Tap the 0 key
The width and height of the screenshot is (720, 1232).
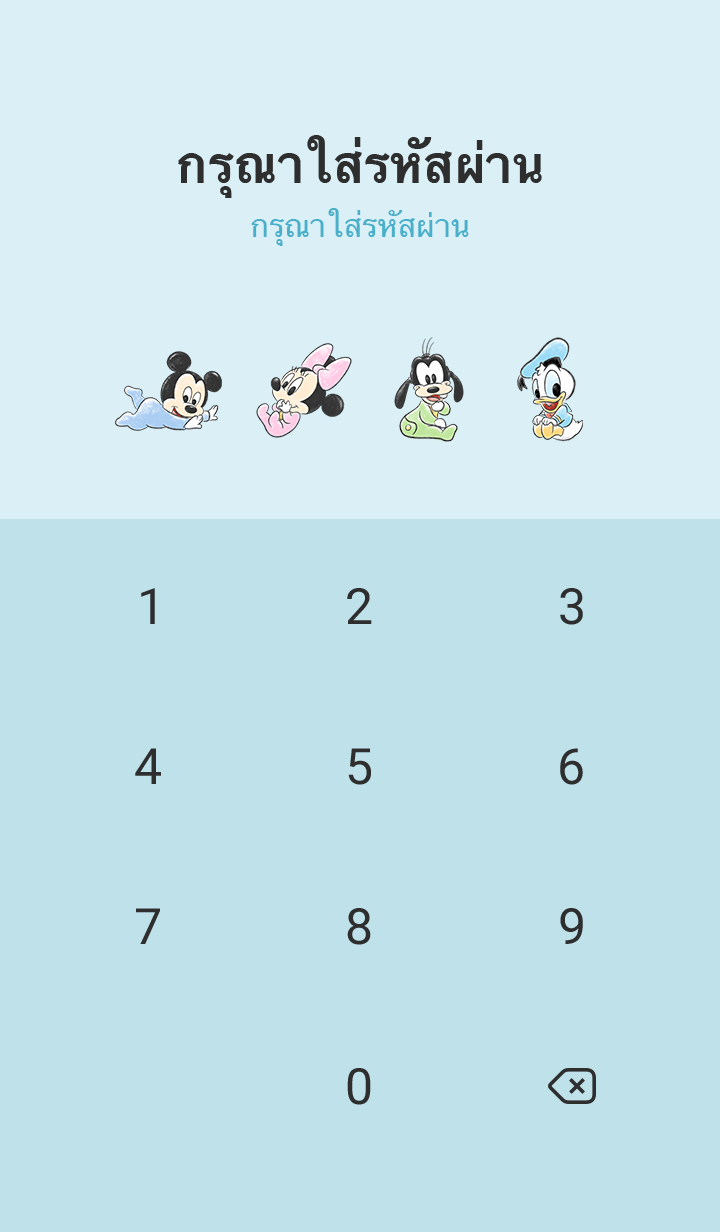(x=359, y=1087)
